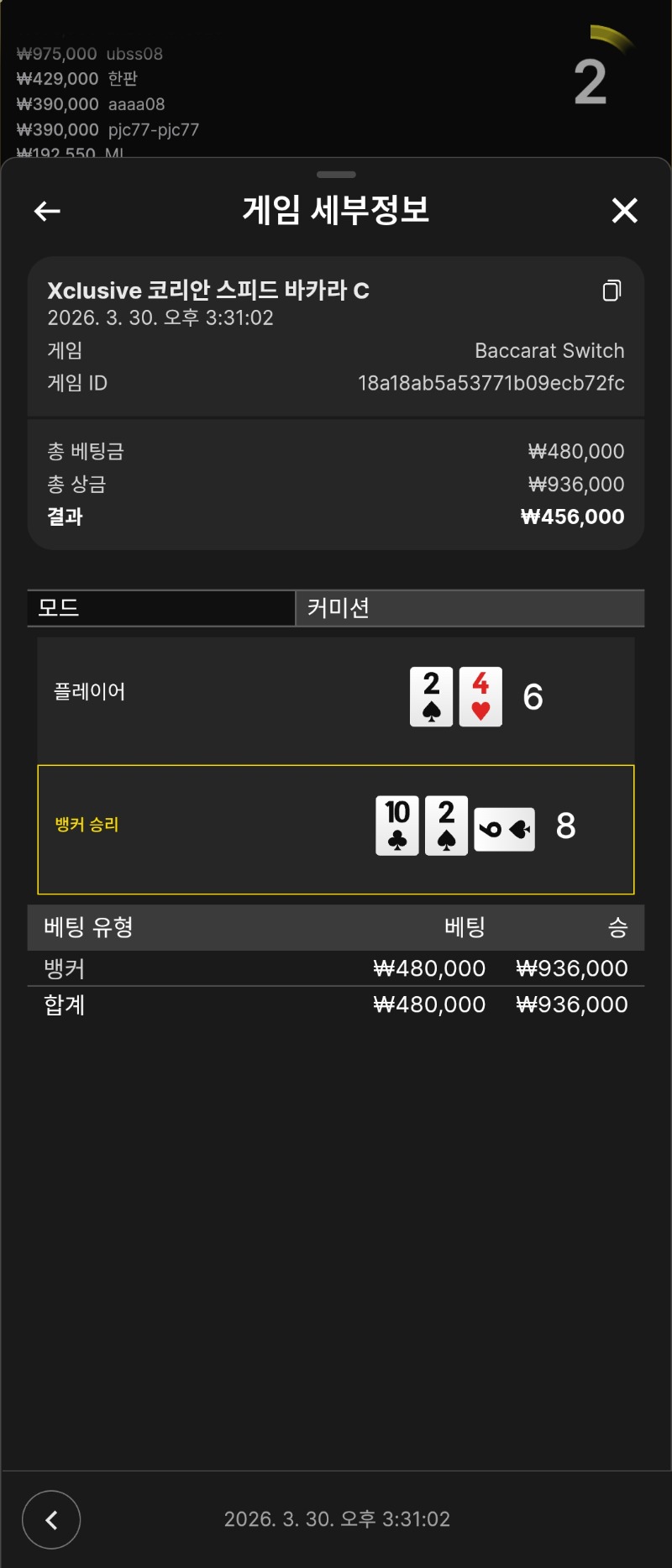Screen dimensions: 672x1568
Task: Close the game details sheet
Action: [624, 210]
